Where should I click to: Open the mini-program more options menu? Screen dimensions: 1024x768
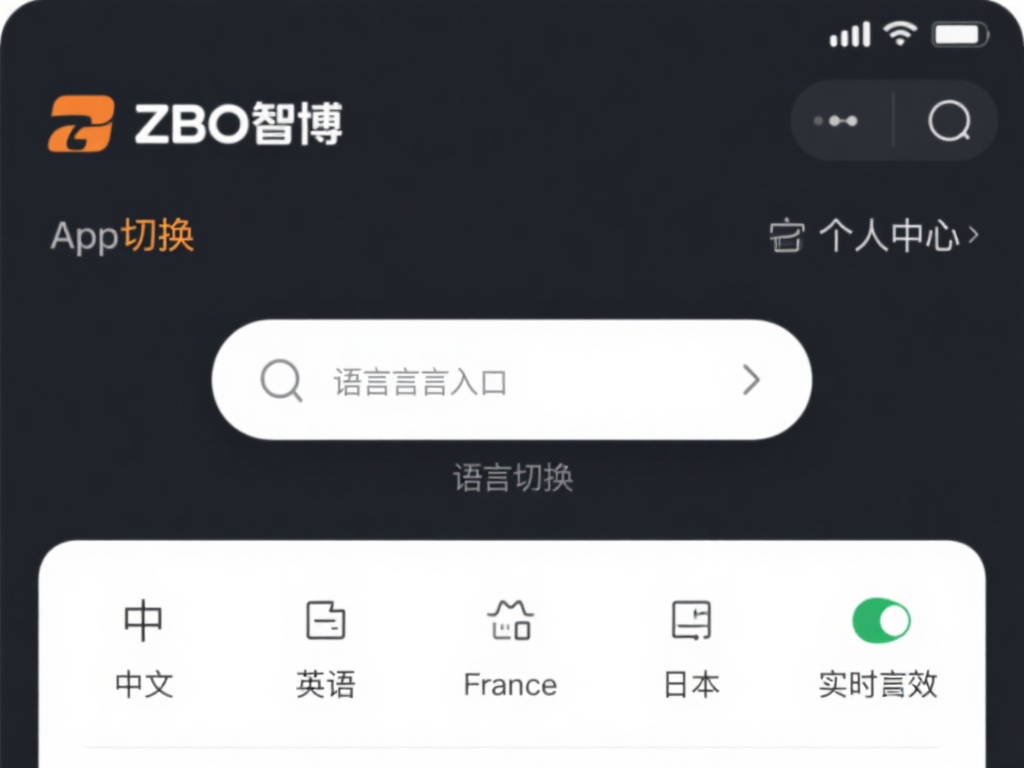pos(836,121)
